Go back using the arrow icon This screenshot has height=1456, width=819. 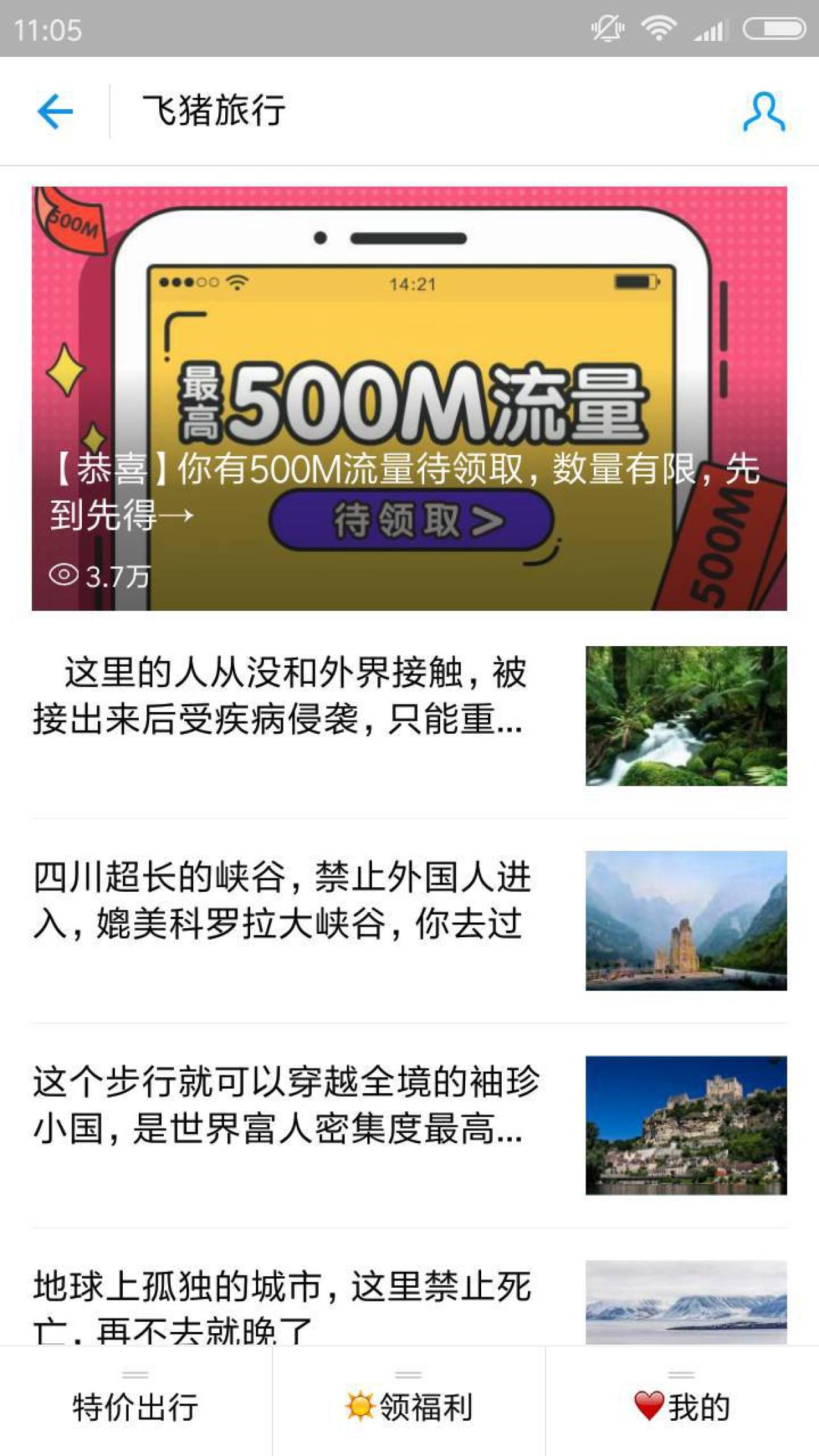click(55, 111)
